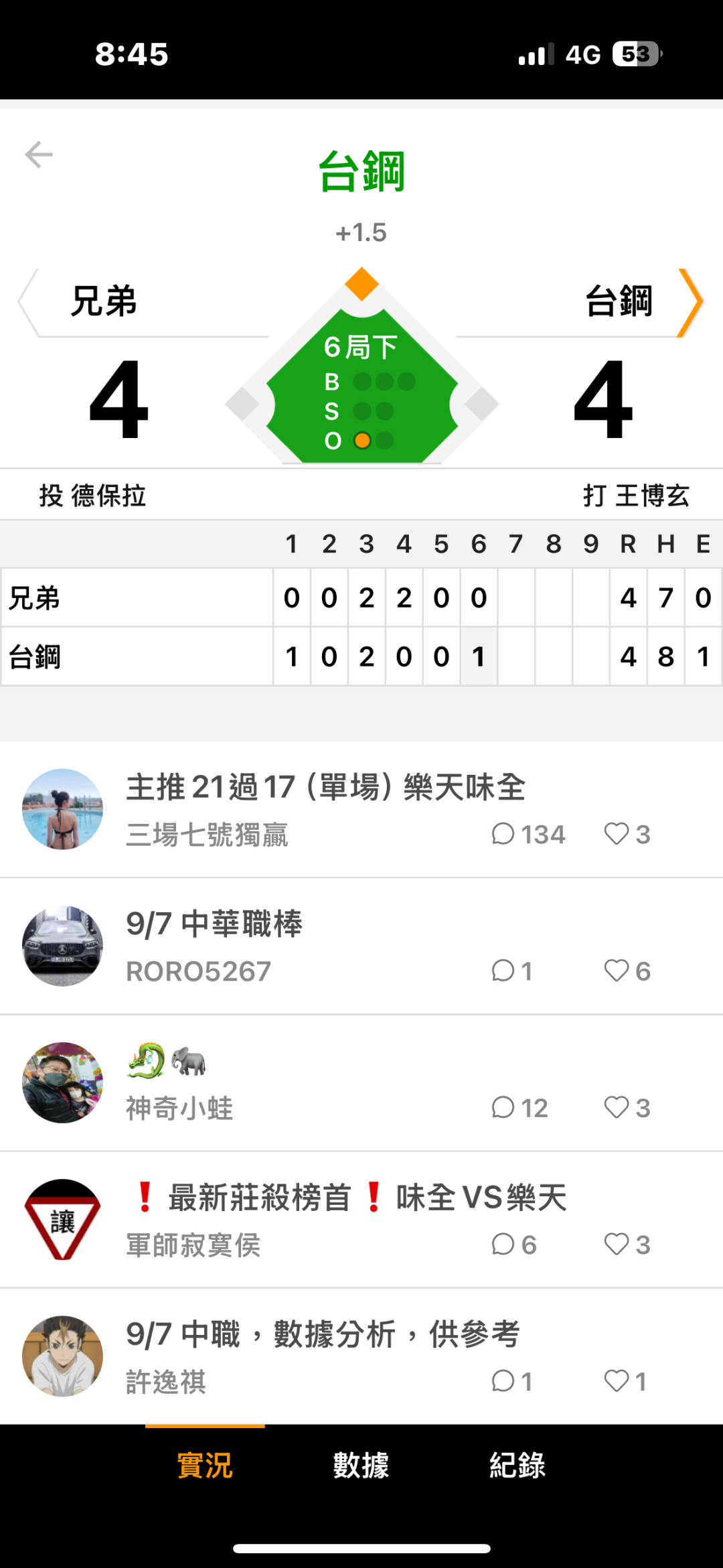Like 許逸祺's post
This screenshot has width=723, height=1568.
coord(625,1381)
